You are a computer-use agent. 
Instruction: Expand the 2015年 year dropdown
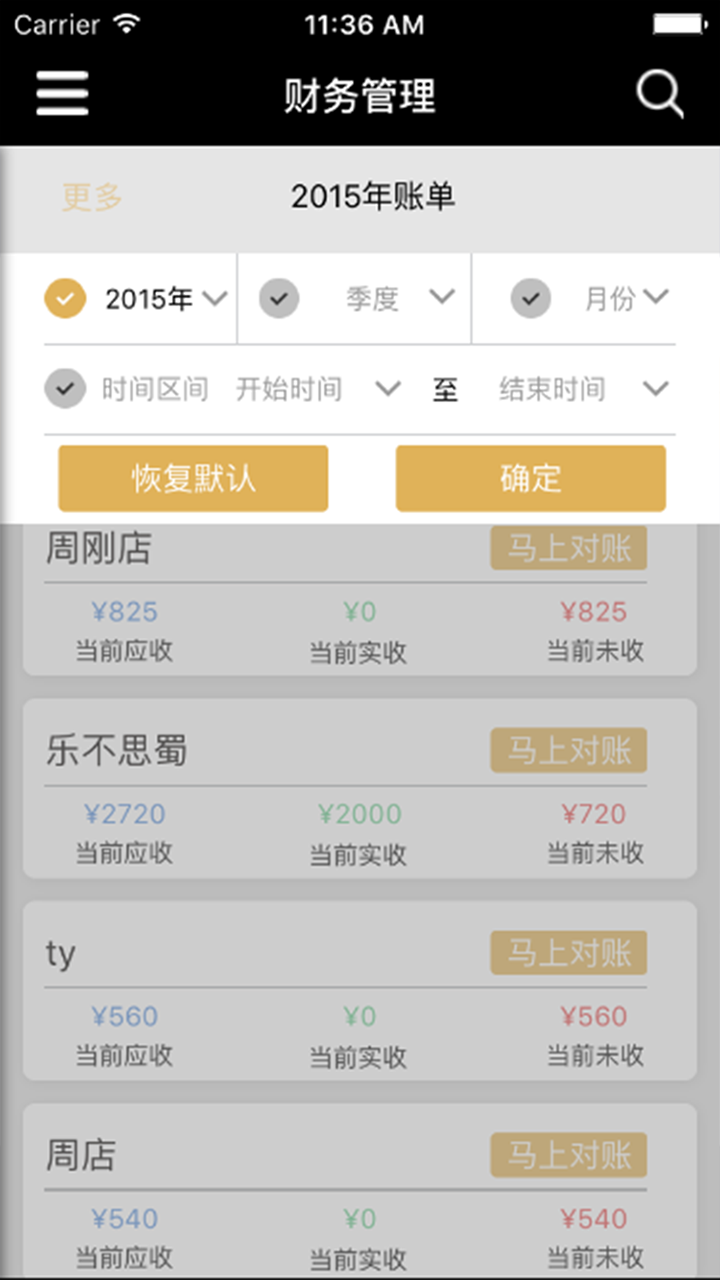point(214,298)
